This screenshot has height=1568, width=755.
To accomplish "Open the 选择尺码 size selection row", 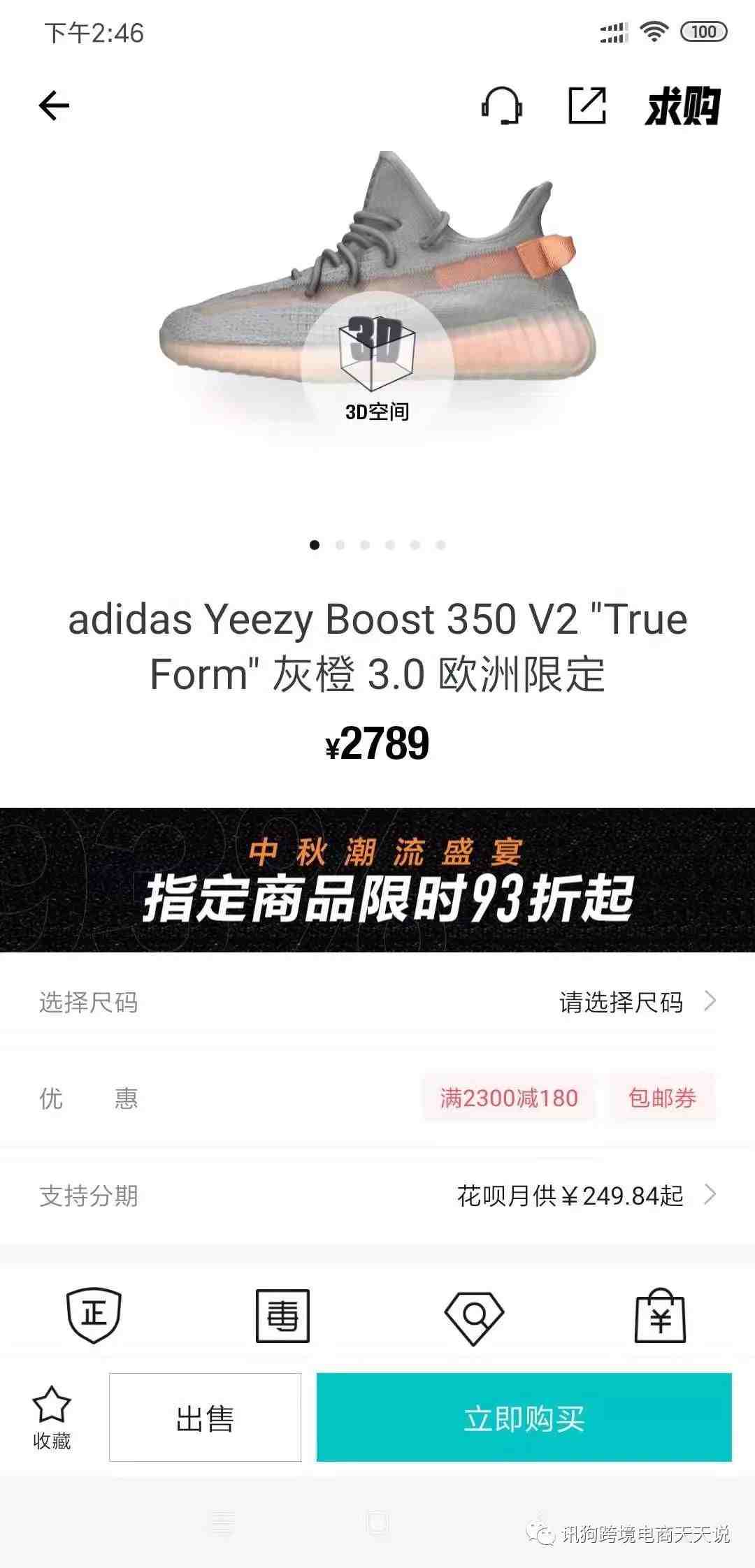I will pos(377,1002).
